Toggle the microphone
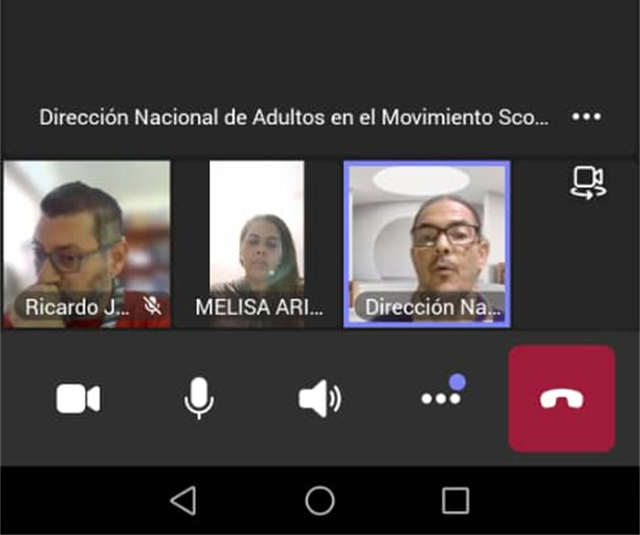Screen dimensions: 640x535 [x=199, y=399]
